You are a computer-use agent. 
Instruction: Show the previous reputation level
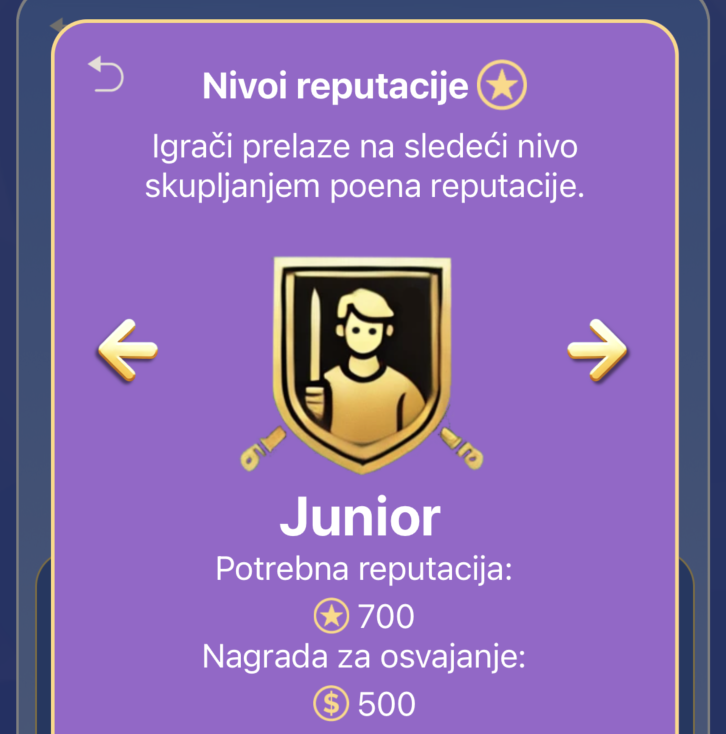128,350
